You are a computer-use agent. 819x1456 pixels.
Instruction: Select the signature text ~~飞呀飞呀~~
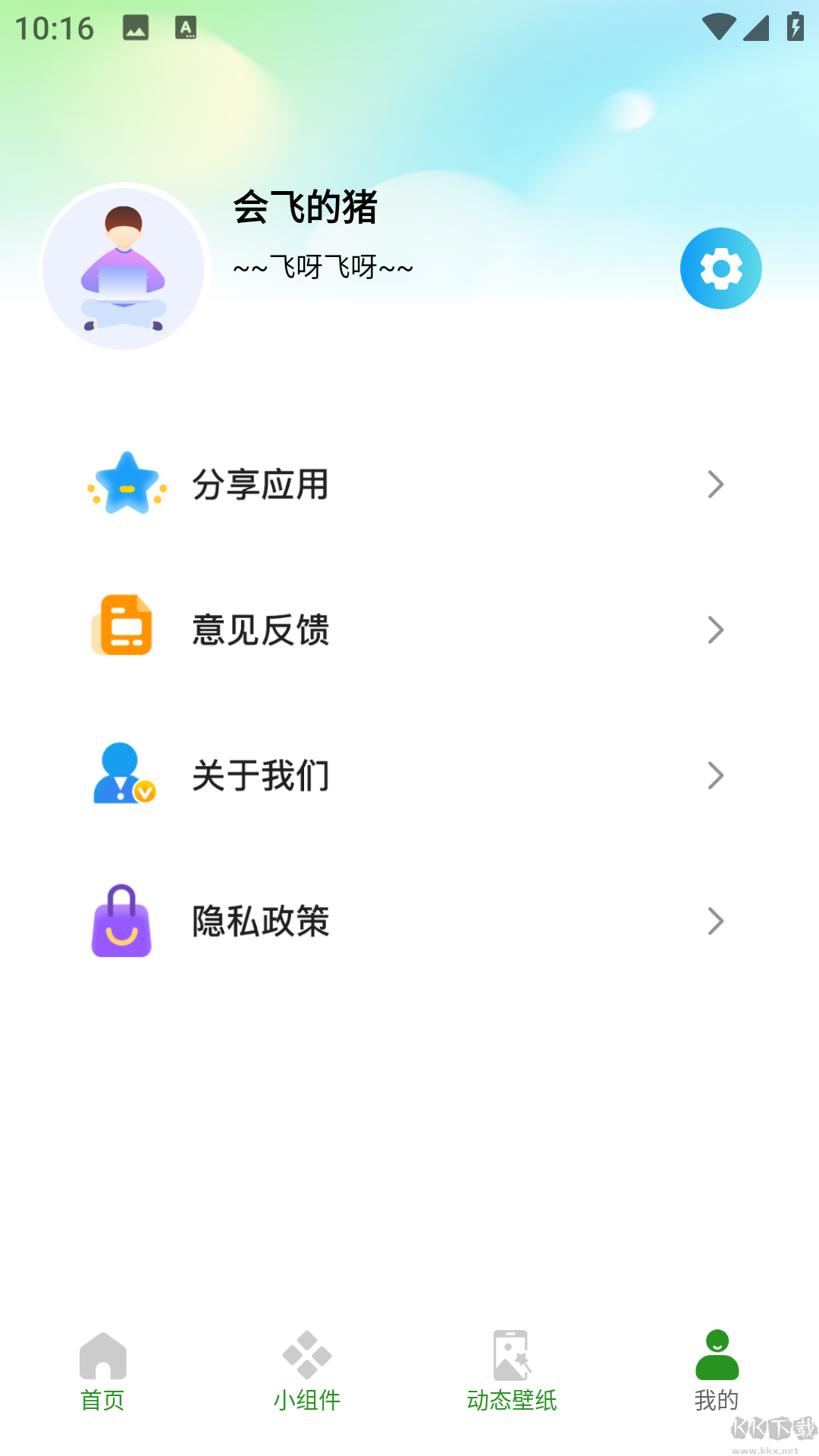coord(322,268)
